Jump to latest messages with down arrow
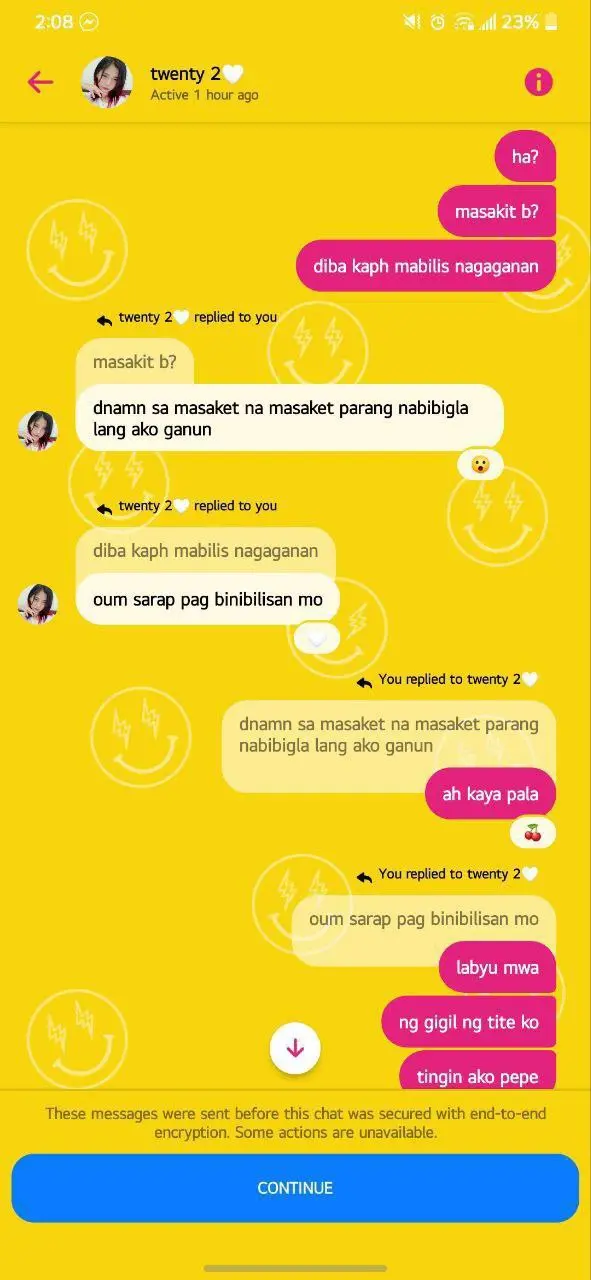 (x=295, y=1048)
